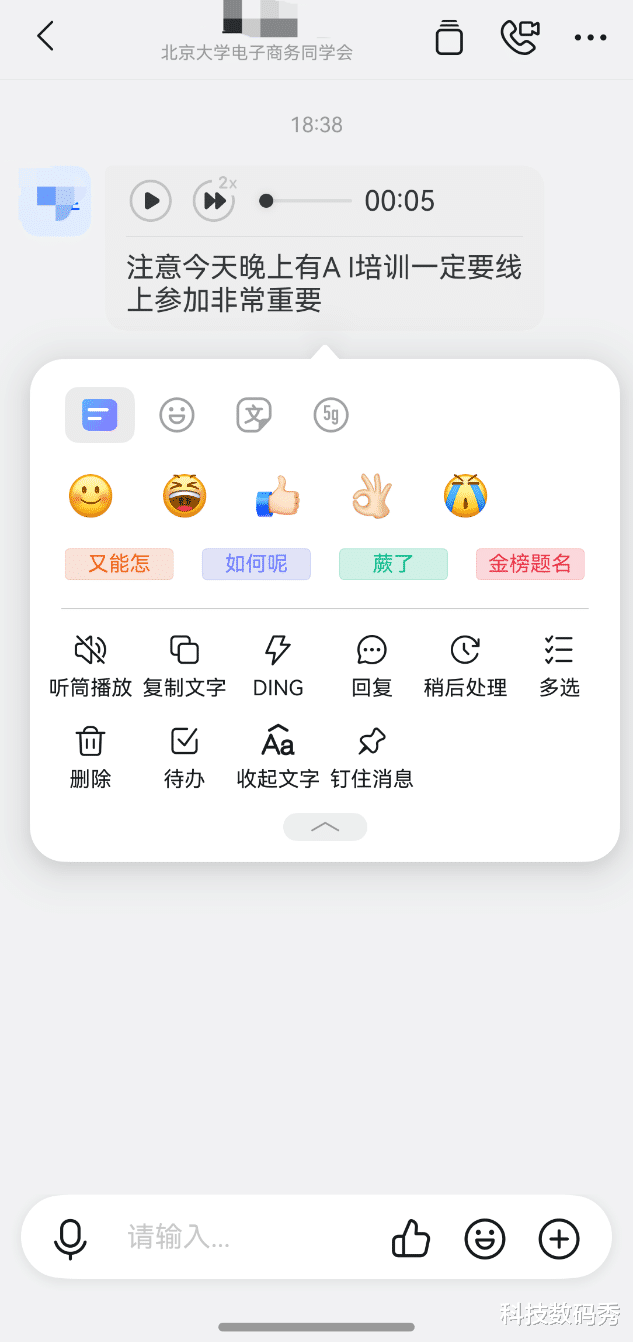Open the three-dot more options menu

[590, 38]
